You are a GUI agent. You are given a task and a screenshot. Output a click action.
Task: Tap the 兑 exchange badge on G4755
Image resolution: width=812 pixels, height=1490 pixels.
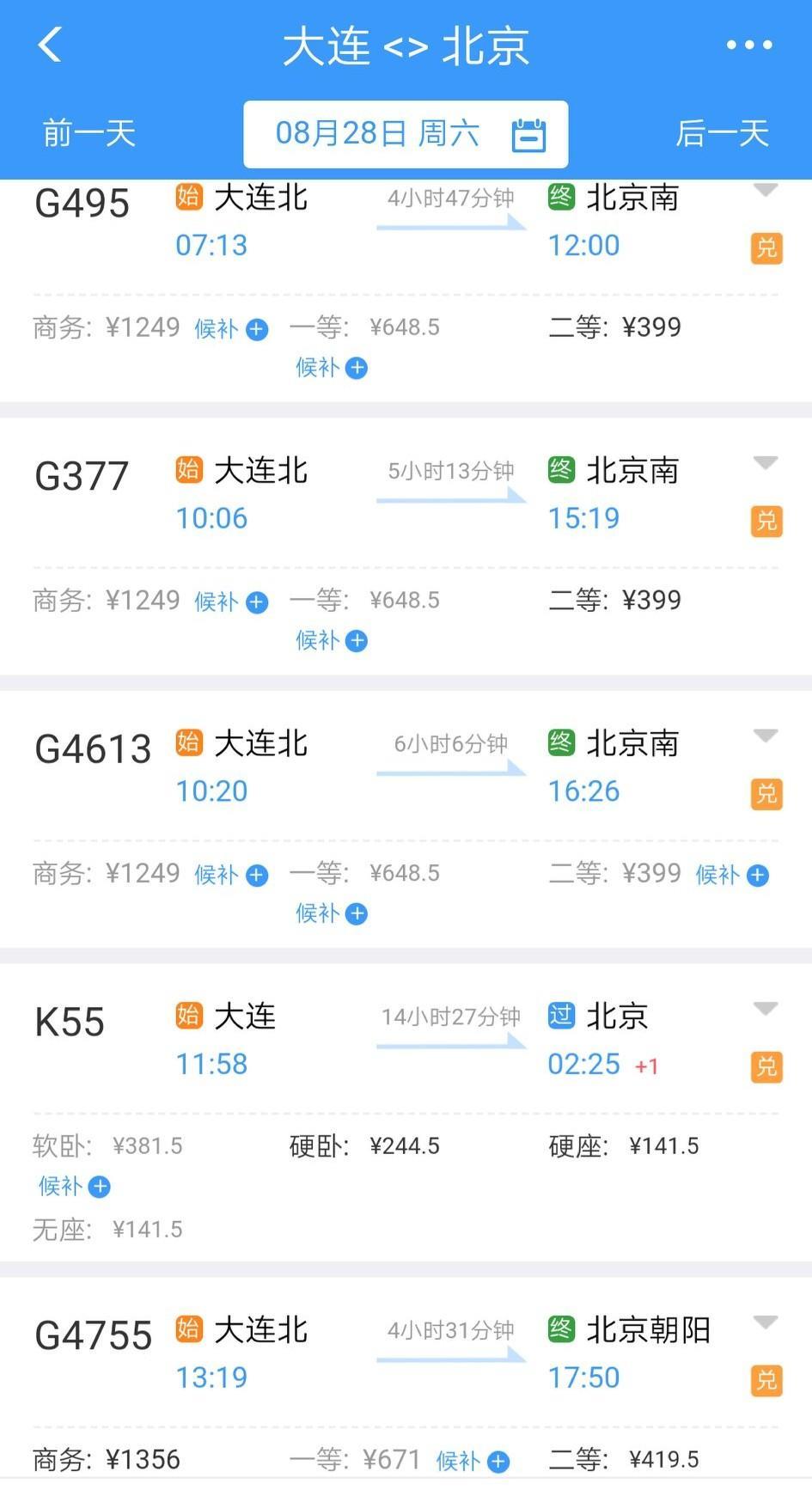[x=766, y=1380]
